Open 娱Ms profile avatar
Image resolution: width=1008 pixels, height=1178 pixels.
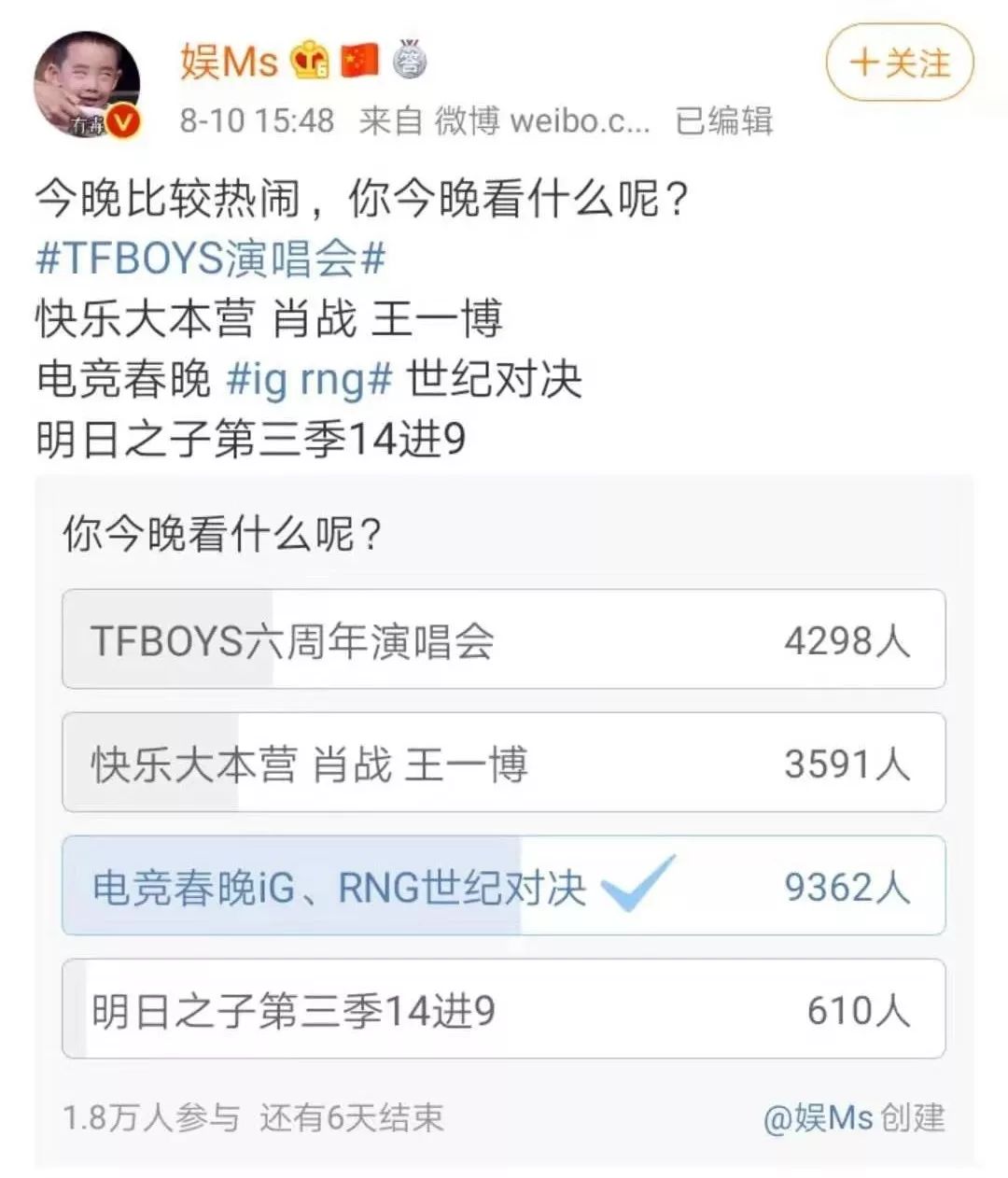coord(88,86)
